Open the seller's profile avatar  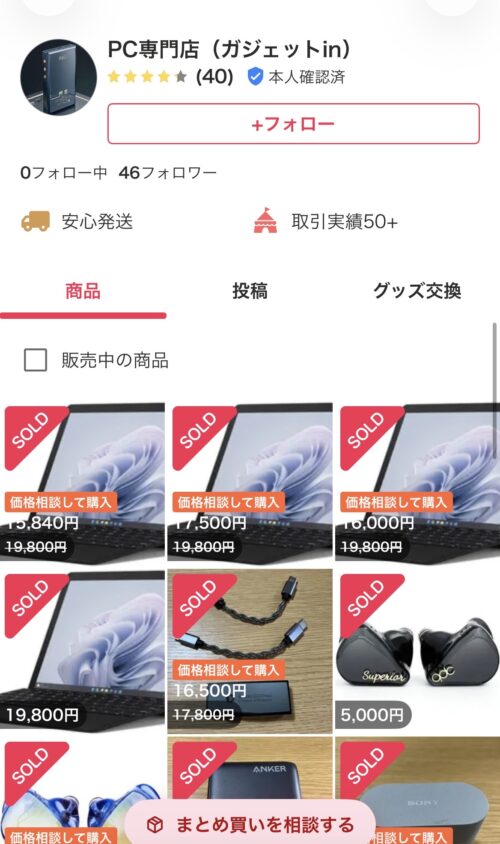(x=58, y=77)
